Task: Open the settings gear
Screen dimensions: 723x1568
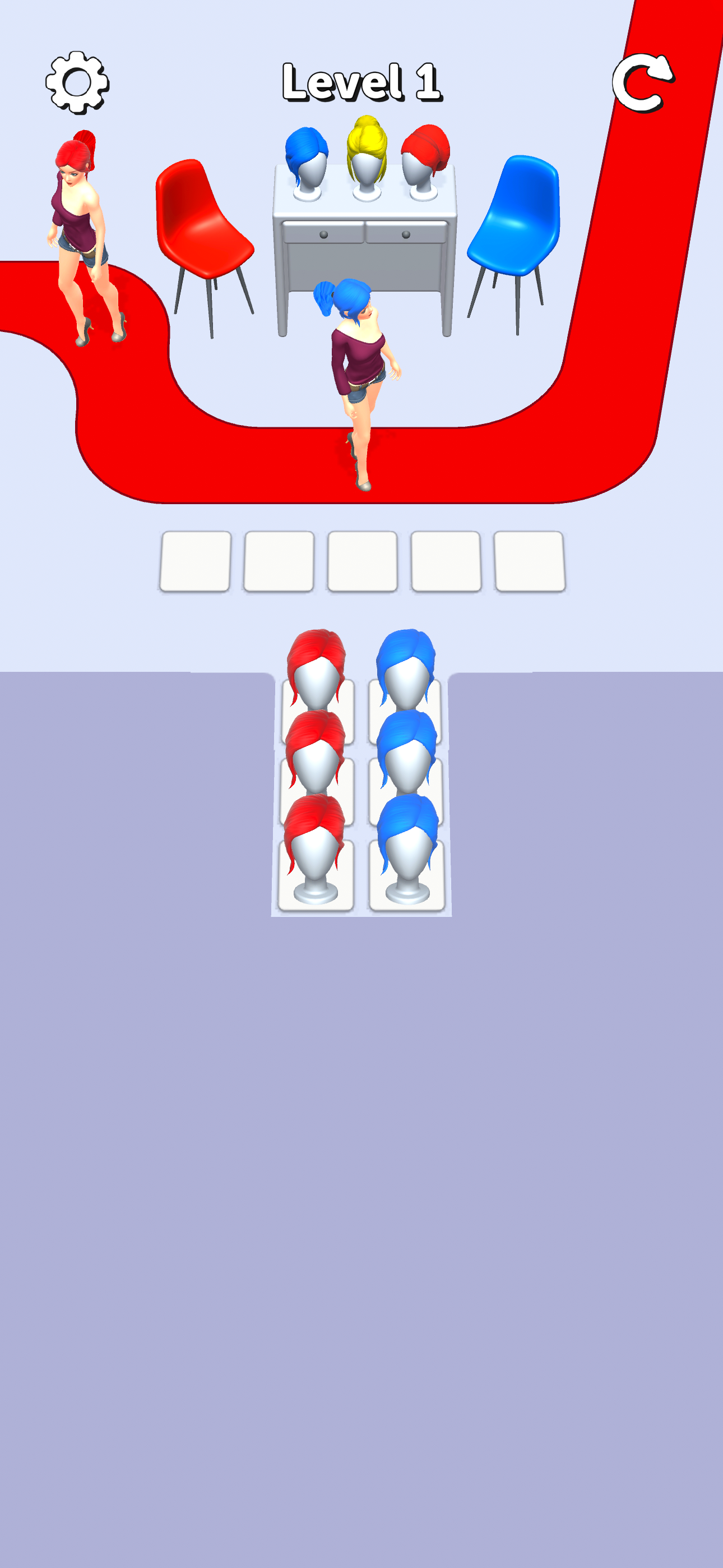Action: [x=77, y=82]
